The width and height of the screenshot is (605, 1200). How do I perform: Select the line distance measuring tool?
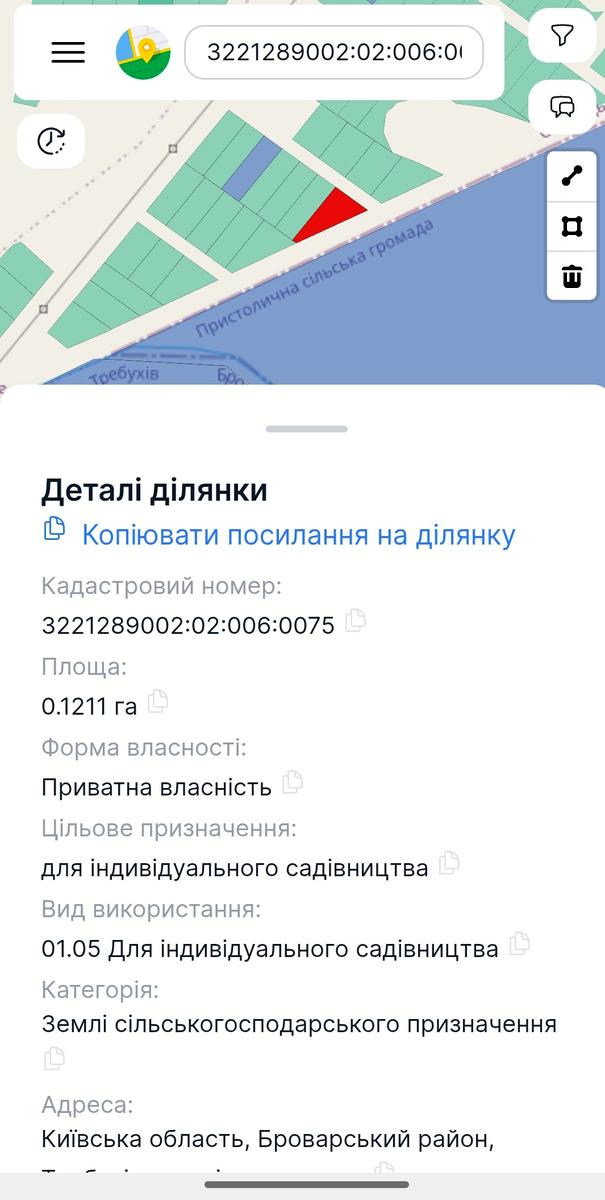point(572,177)
